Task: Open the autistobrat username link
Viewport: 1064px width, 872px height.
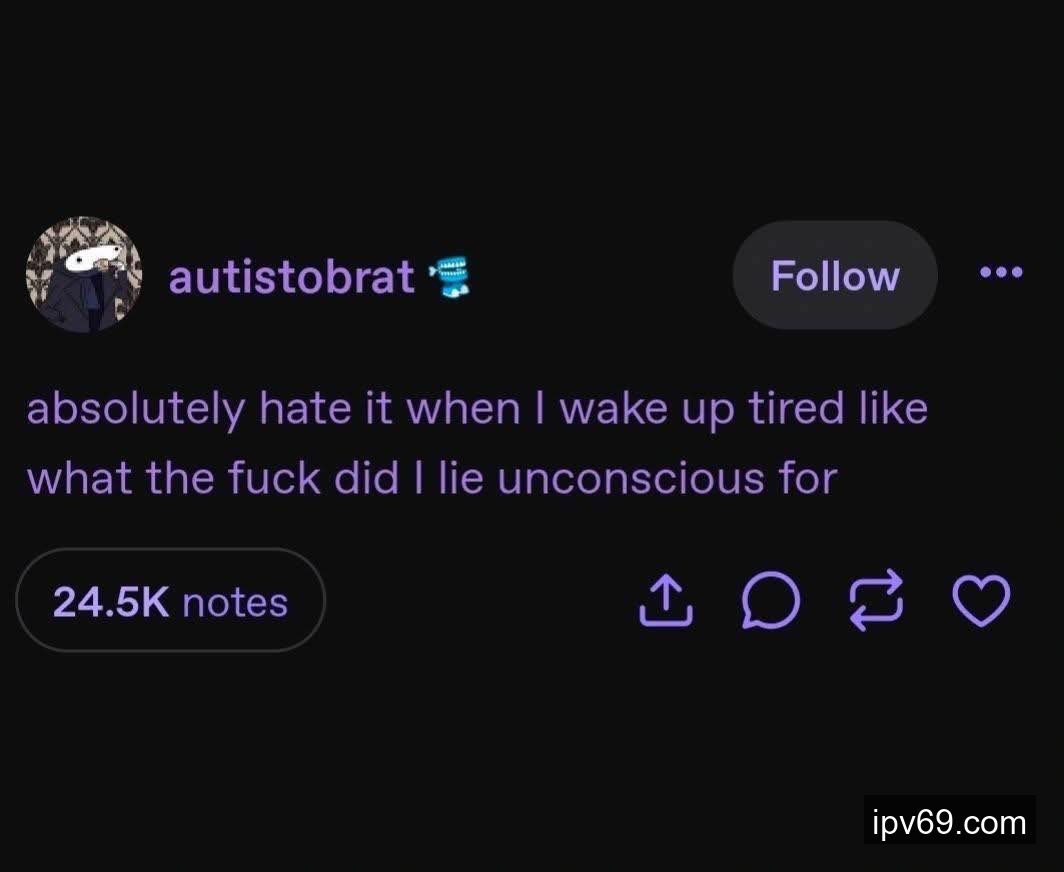Action: [x=291, y=276]
